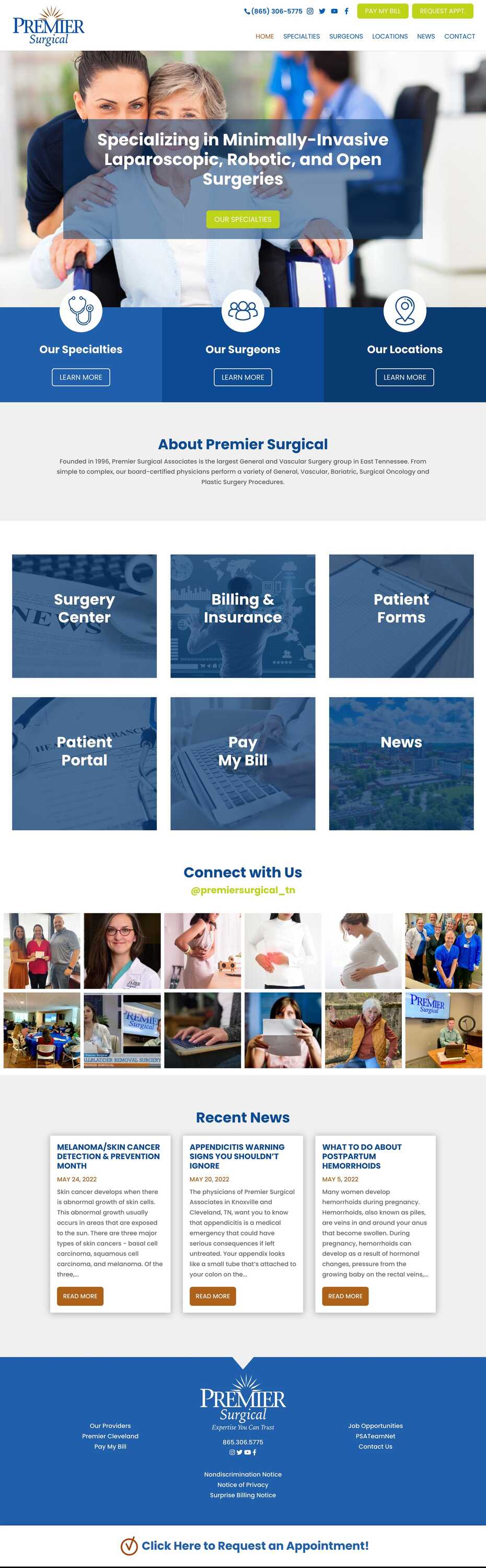This screenshot has height=1568, width=486.
Task: Open the Instagram icon in header
Action: (x=310, y=11)
